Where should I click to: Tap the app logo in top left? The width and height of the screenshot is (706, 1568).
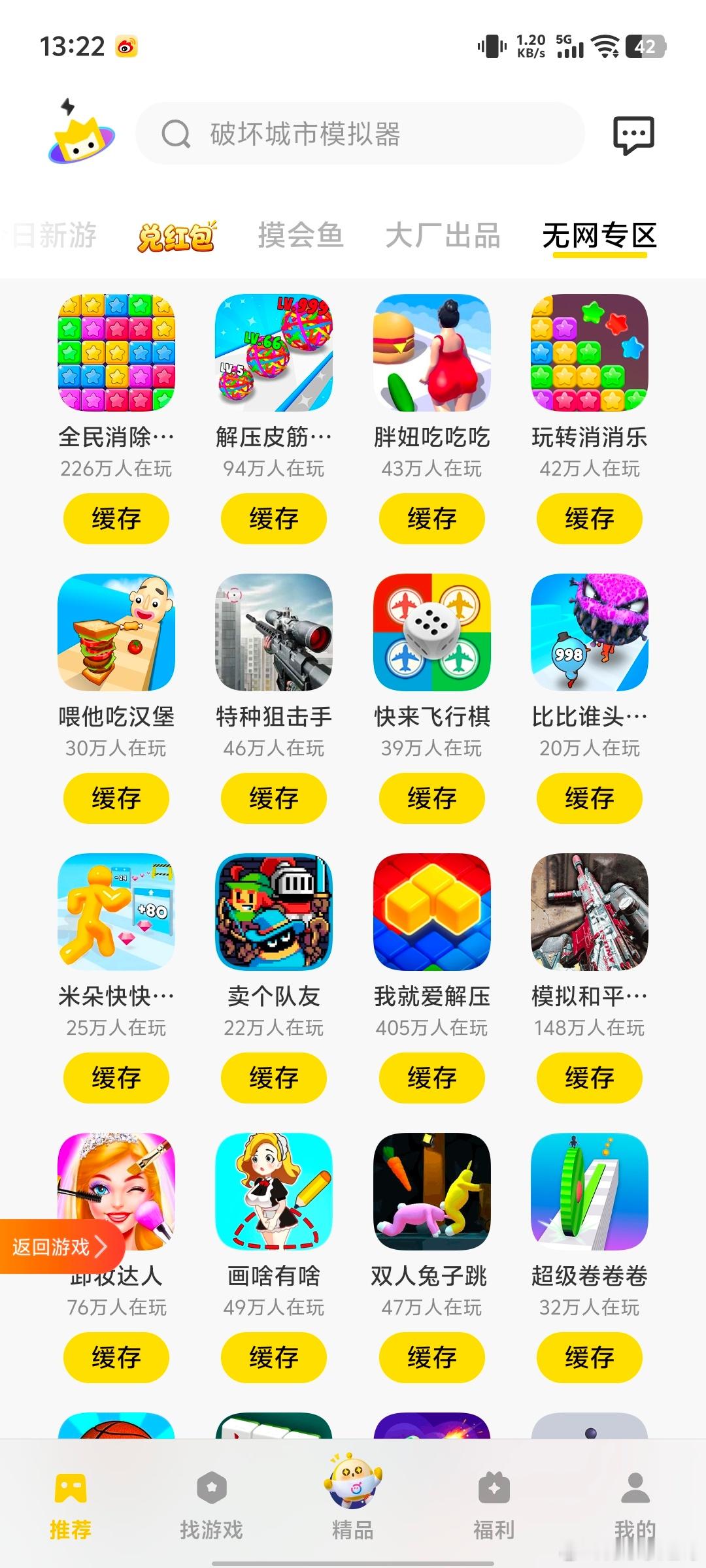tap(81, 135)
